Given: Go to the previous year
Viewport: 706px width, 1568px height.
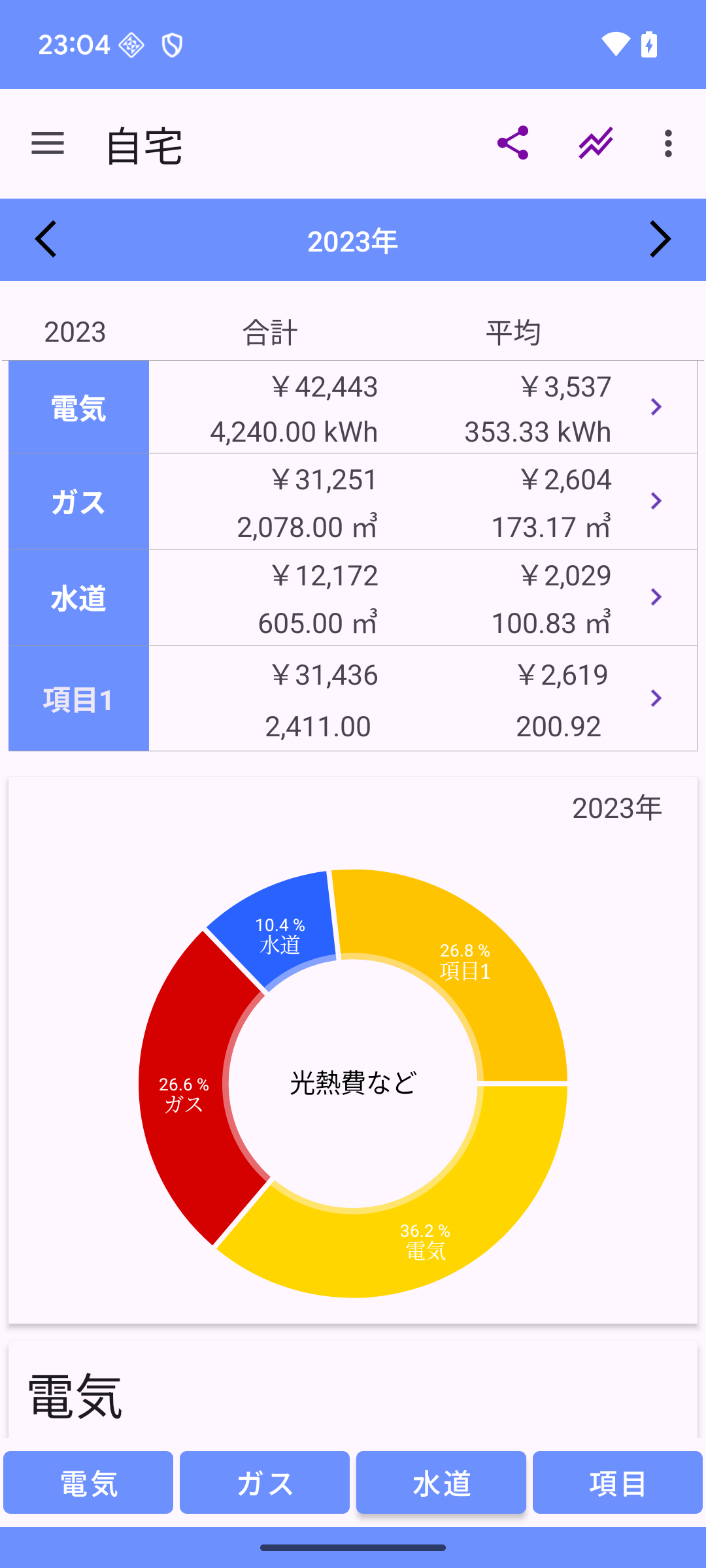Looking at the screenshot, I should tap(46, 240).
